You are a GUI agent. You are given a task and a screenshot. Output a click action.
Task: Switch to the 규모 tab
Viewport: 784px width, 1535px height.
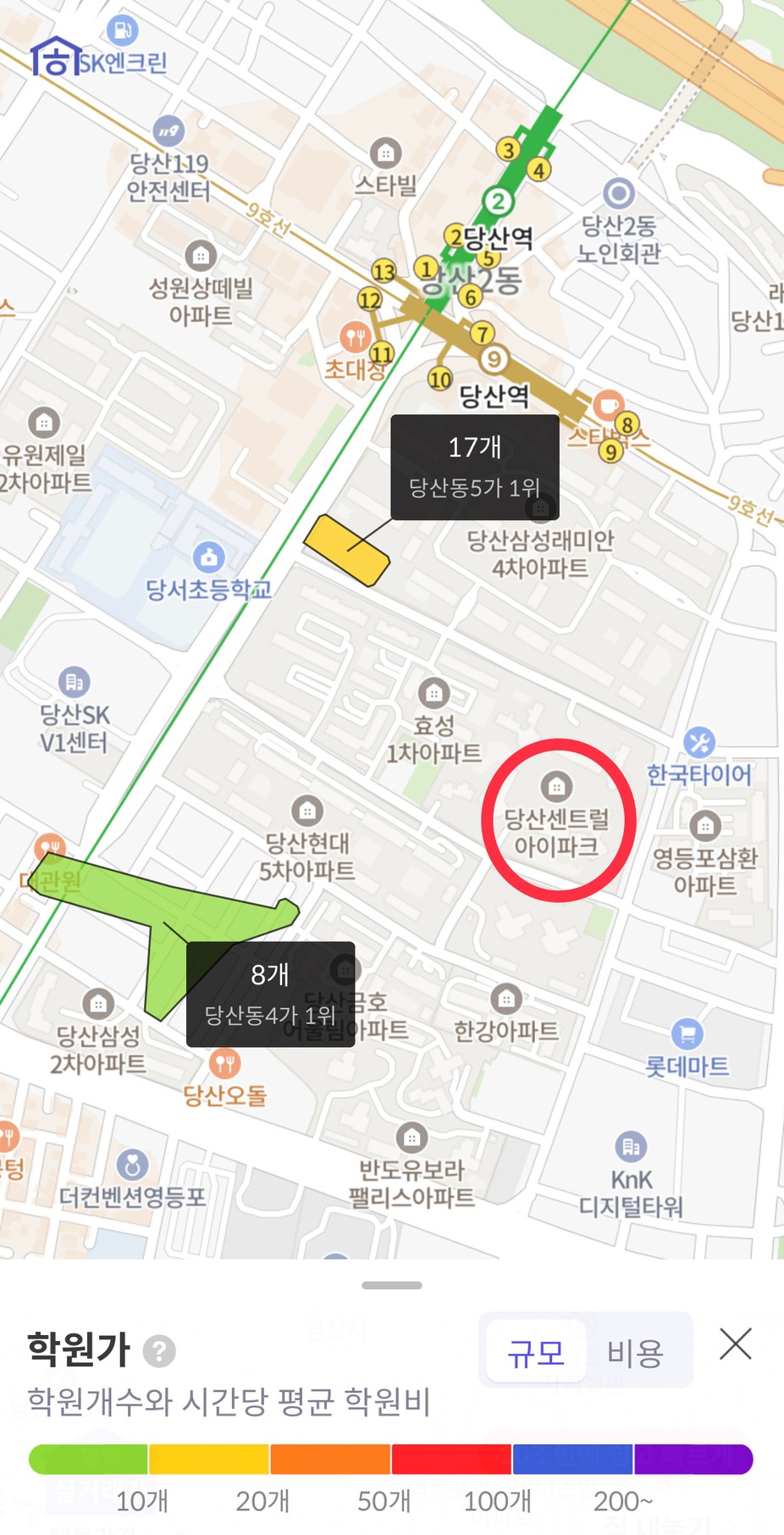(535, 1353)
